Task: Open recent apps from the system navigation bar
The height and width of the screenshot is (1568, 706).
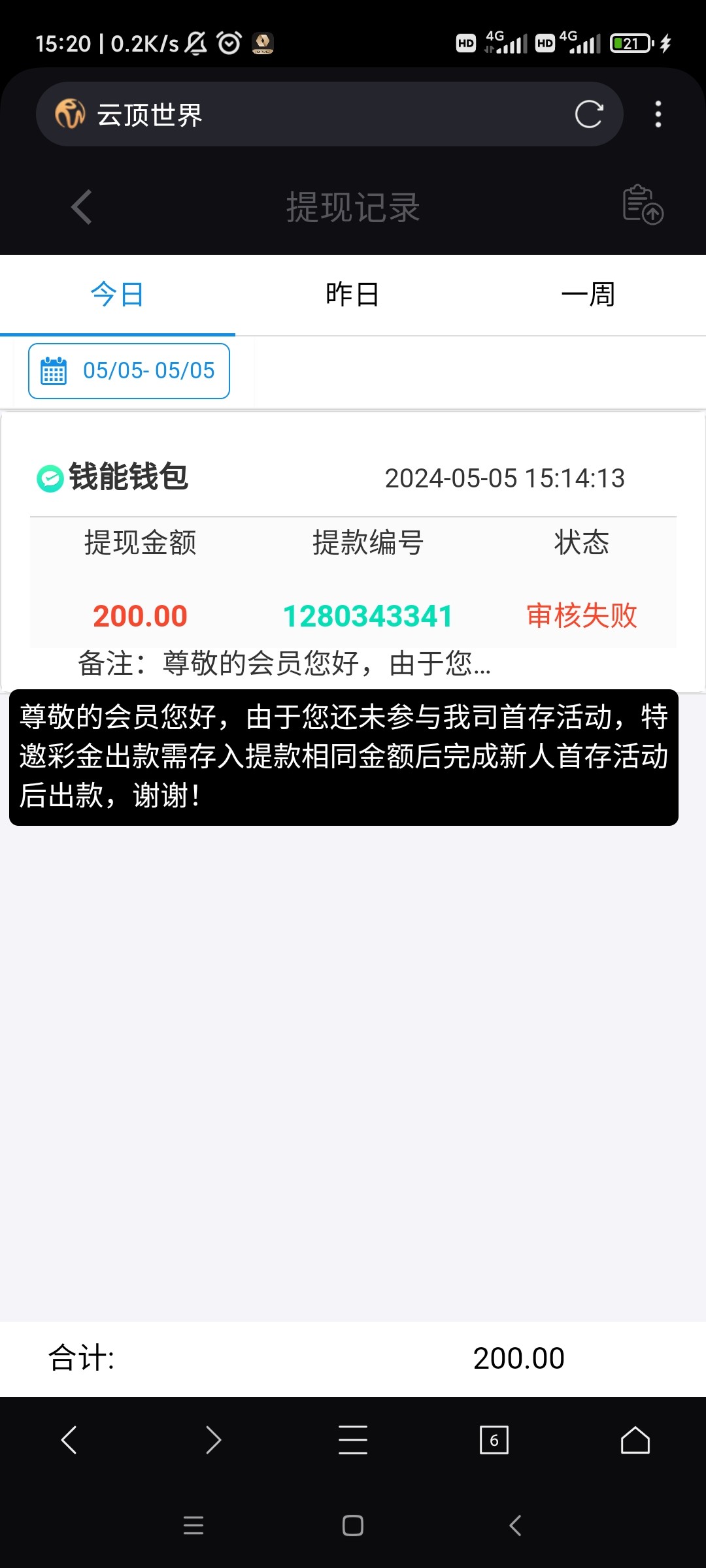Action: (x=193, y=1526)
